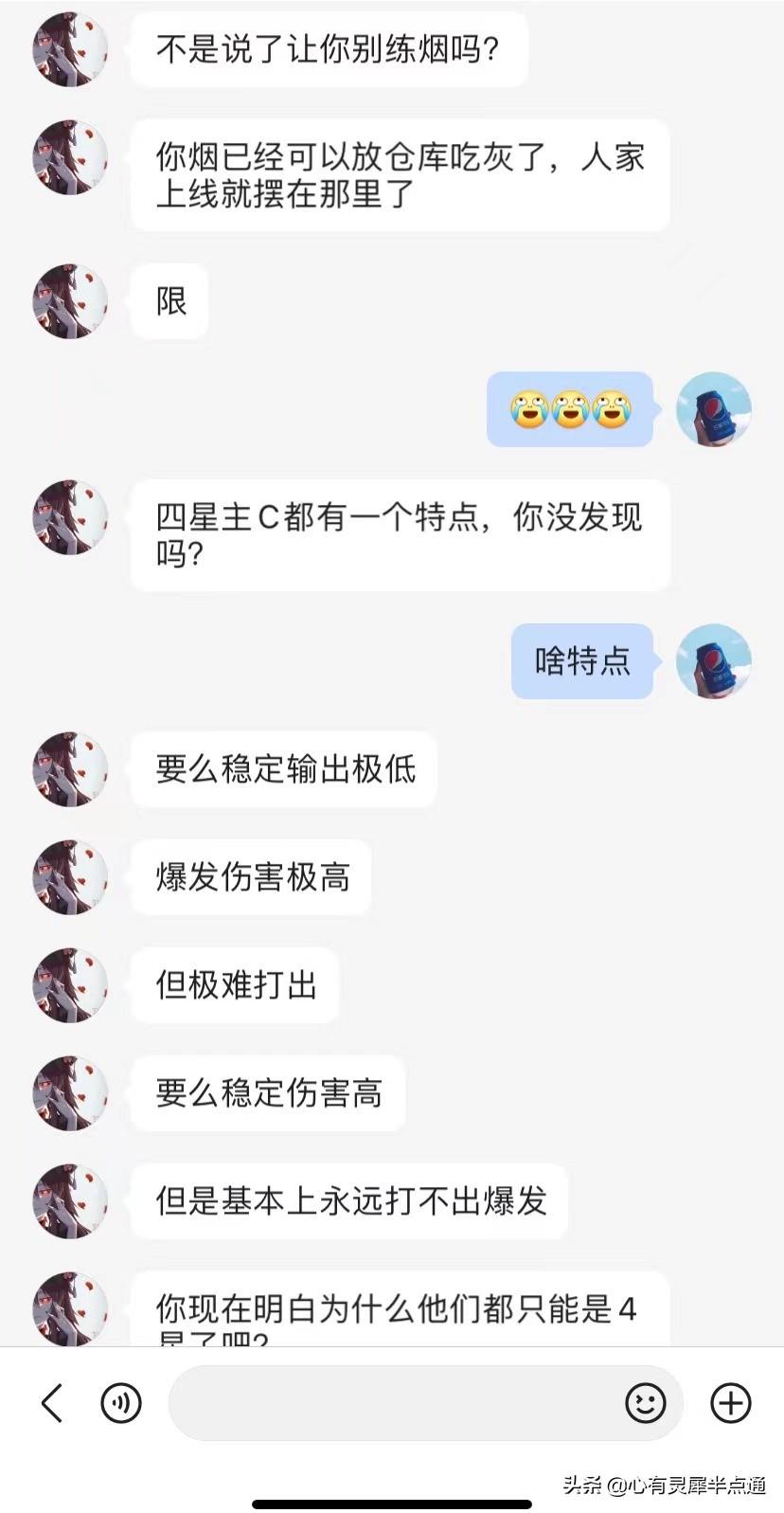Open the Pepsi can avatar beside 啥特点
Screen dimensions: 784x1513
[713, 660]
